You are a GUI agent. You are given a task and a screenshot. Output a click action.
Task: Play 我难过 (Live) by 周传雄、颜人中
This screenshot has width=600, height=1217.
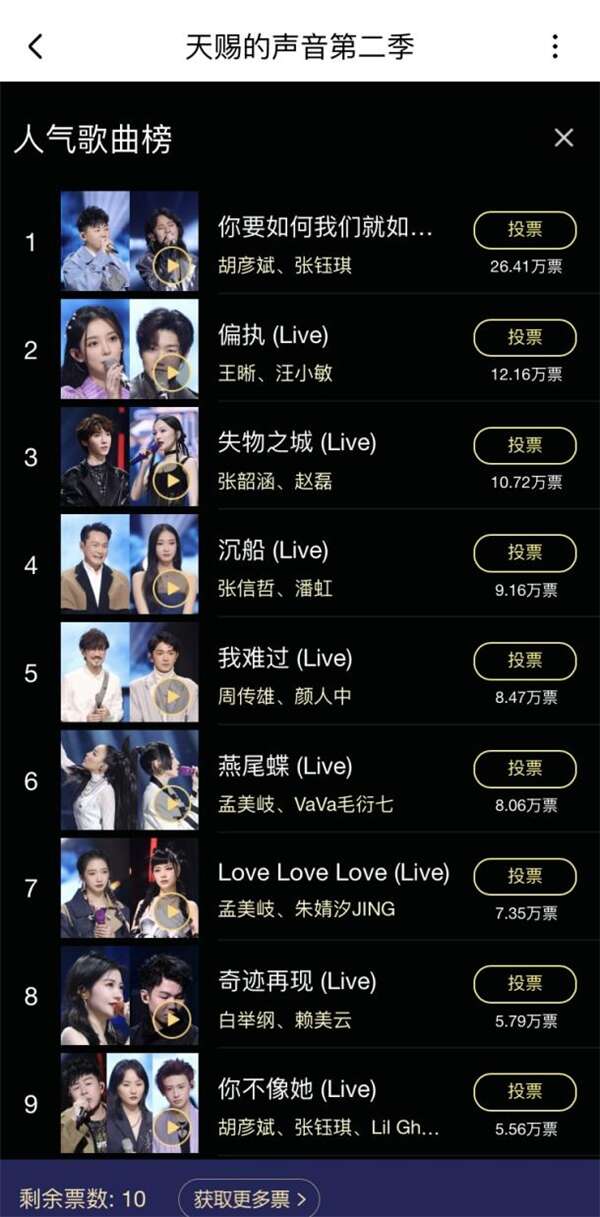172,697
